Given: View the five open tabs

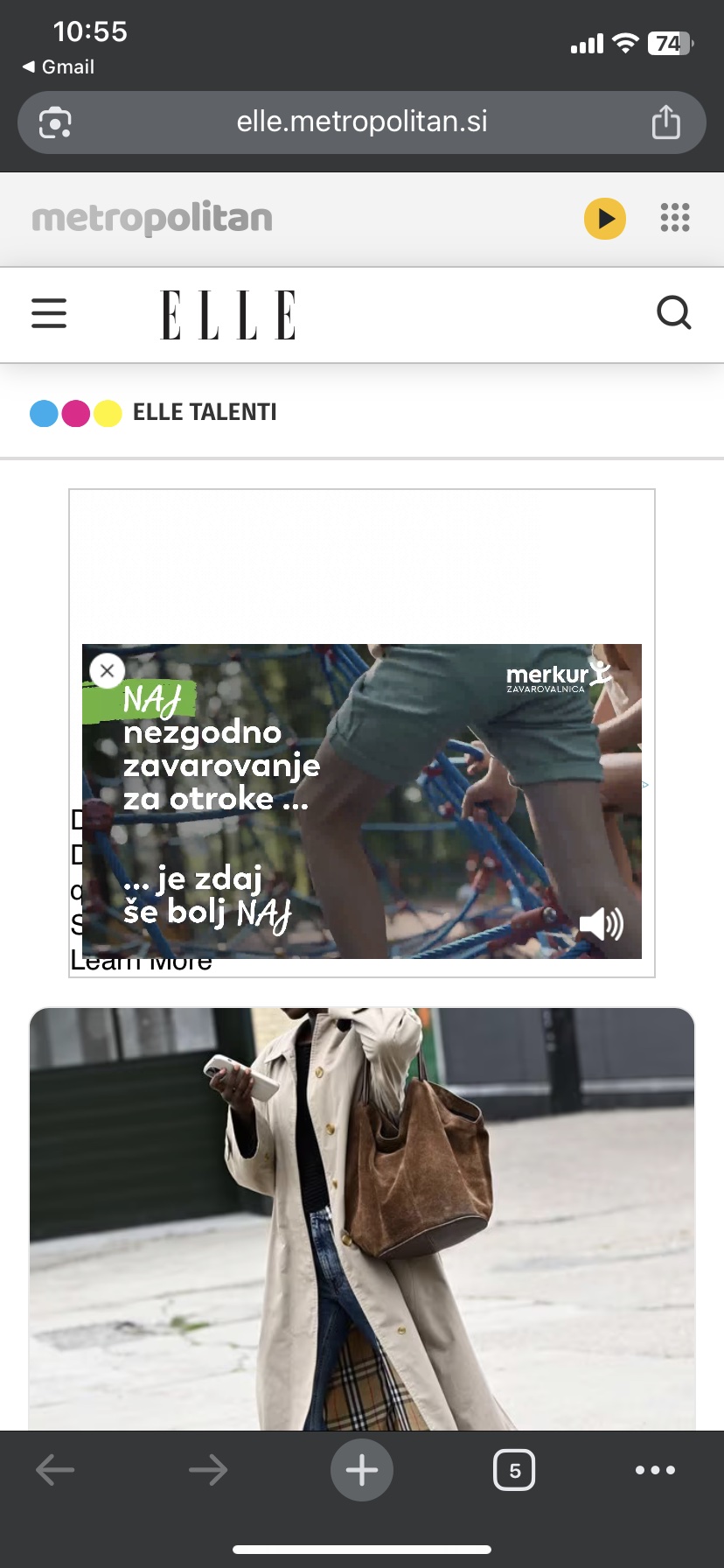Looking at the screenshot, I should click(514, 1470).
